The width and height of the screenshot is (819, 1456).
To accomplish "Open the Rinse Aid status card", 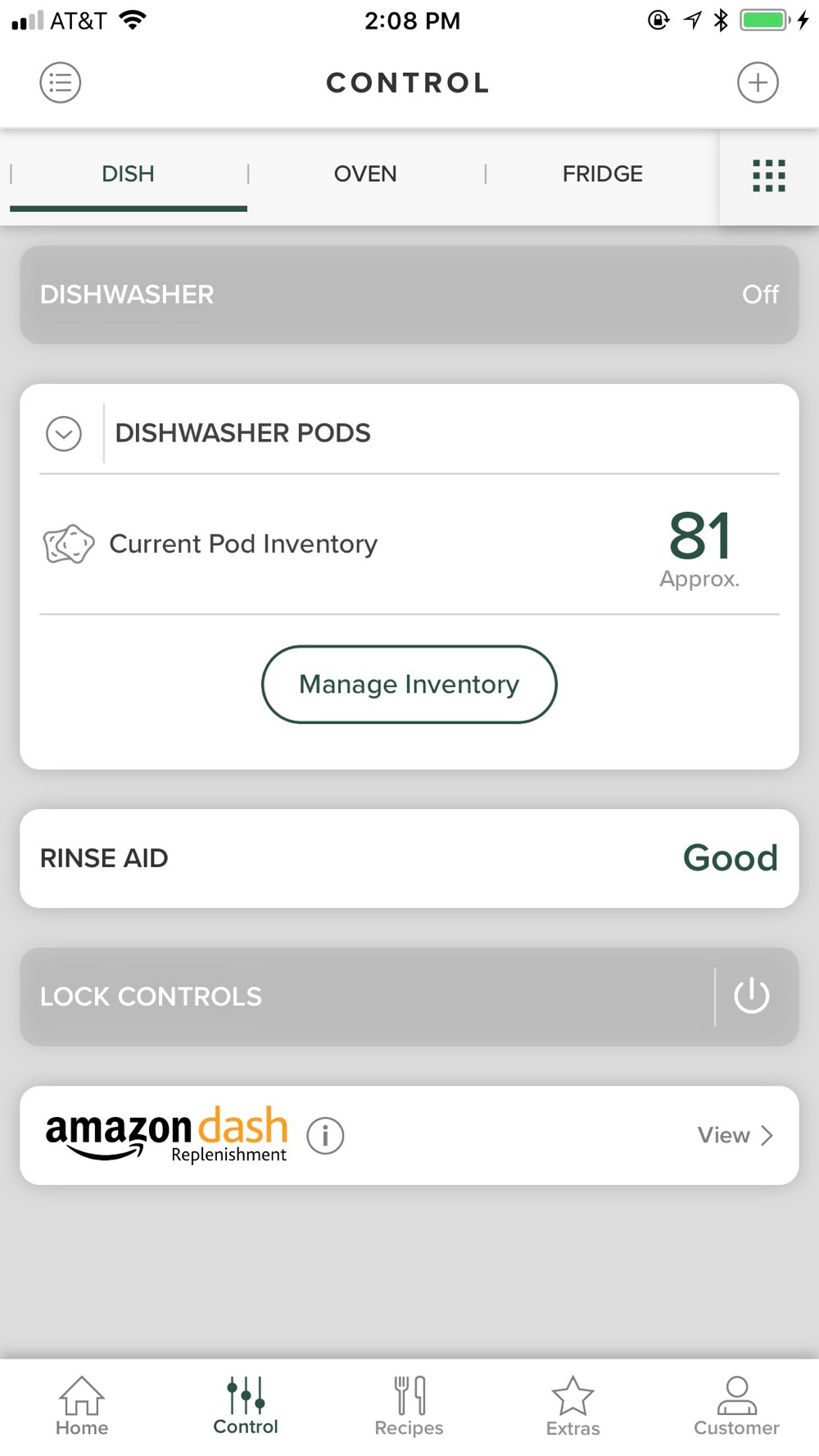I will (x=409, y=858).
